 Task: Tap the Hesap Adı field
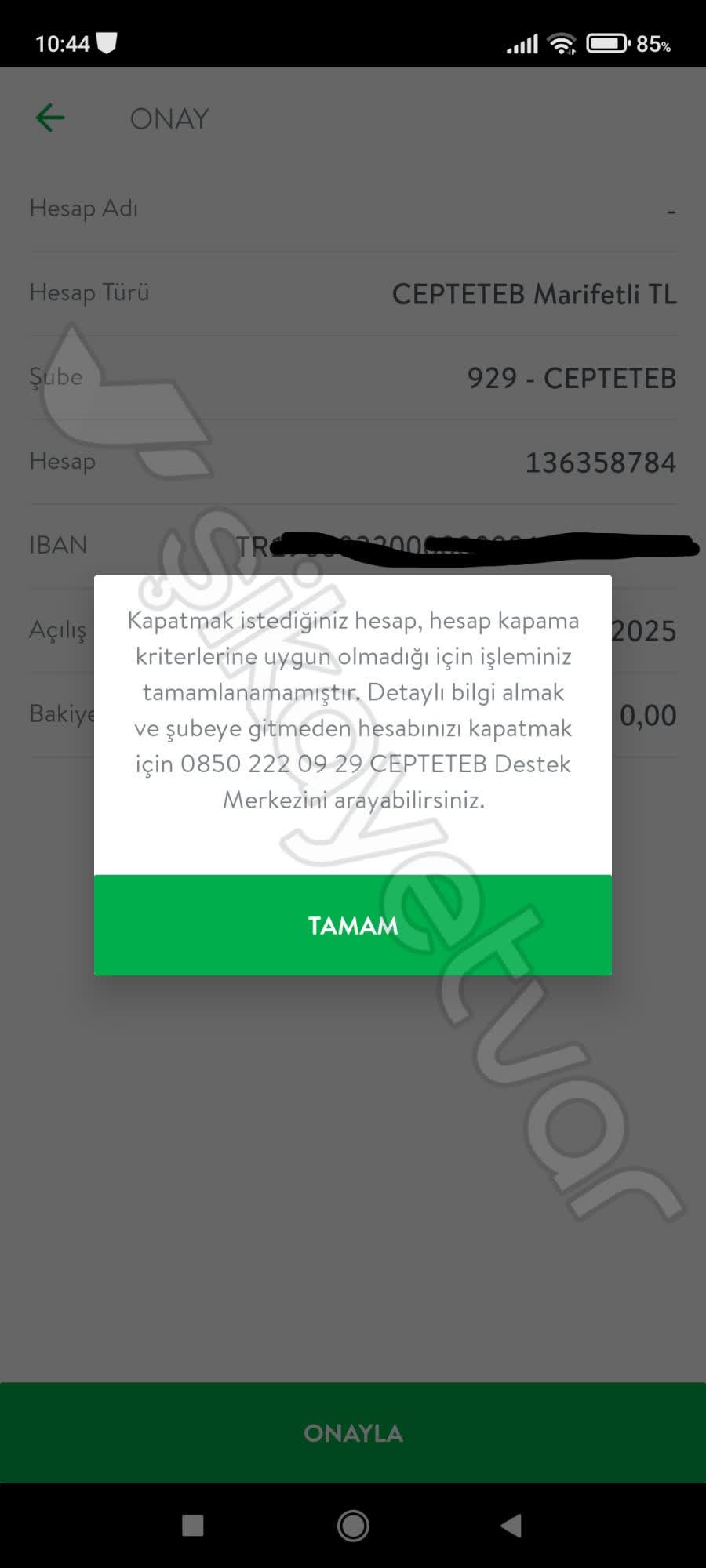(352, 209)
